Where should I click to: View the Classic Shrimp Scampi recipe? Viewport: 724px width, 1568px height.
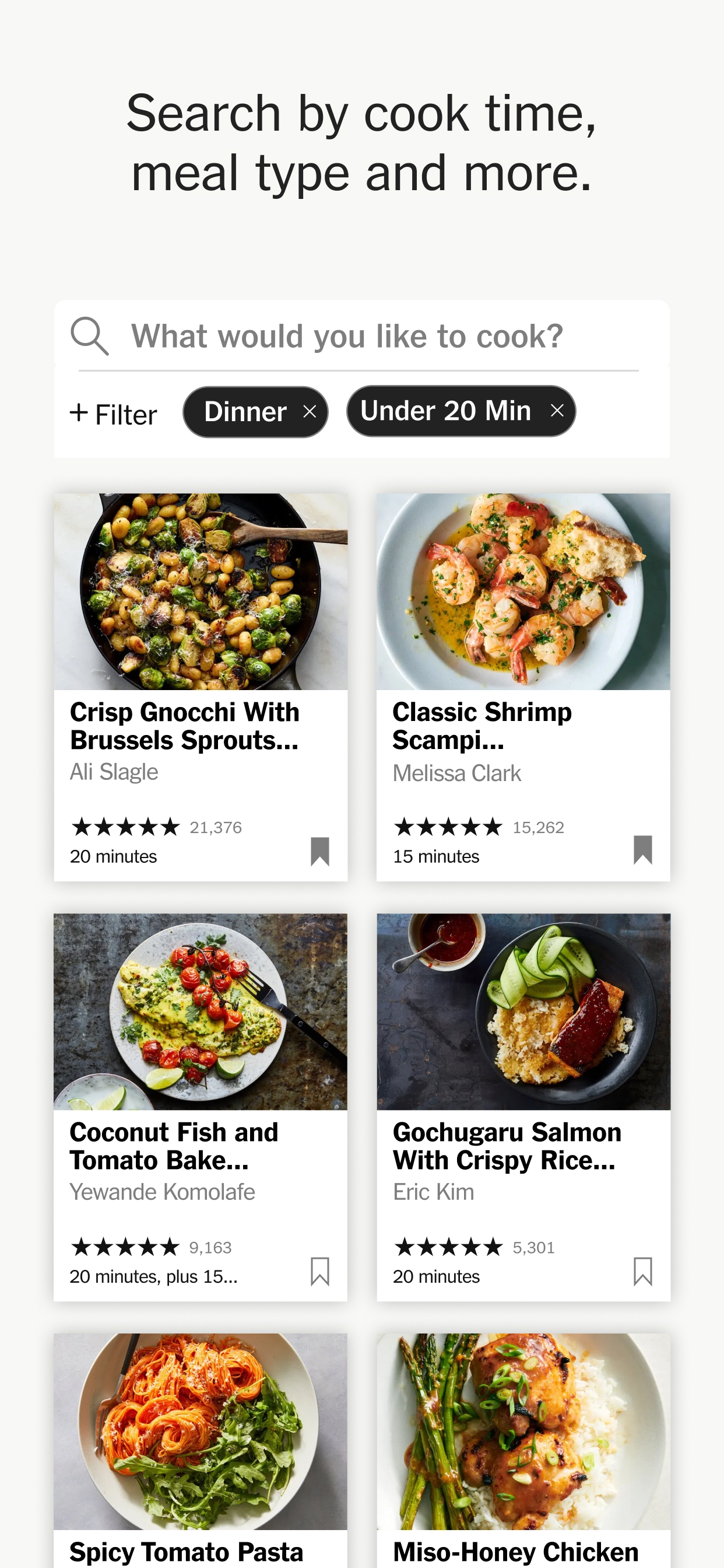[x=483, y=726]
